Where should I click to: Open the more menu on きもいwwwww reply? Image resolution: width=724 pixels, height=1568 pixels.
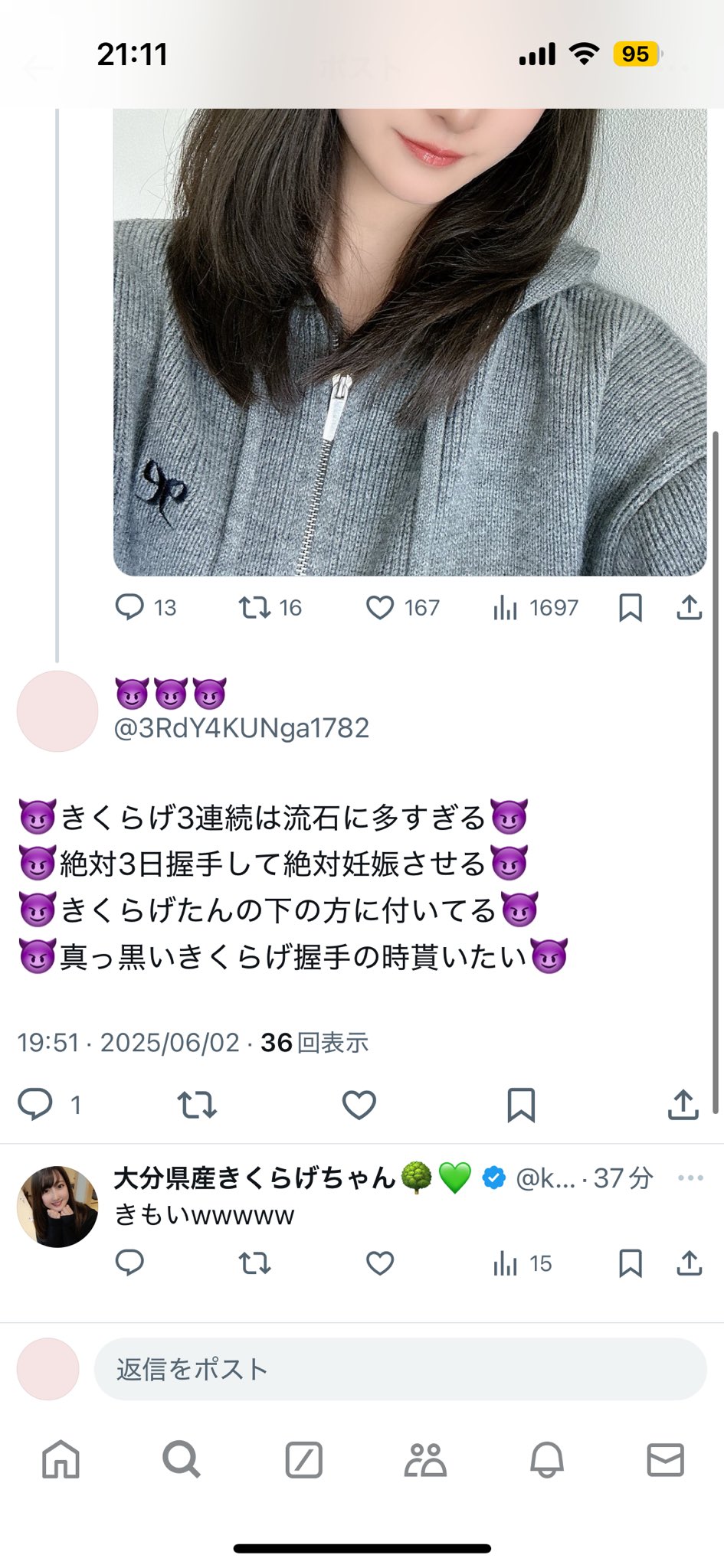[690, 1178]
